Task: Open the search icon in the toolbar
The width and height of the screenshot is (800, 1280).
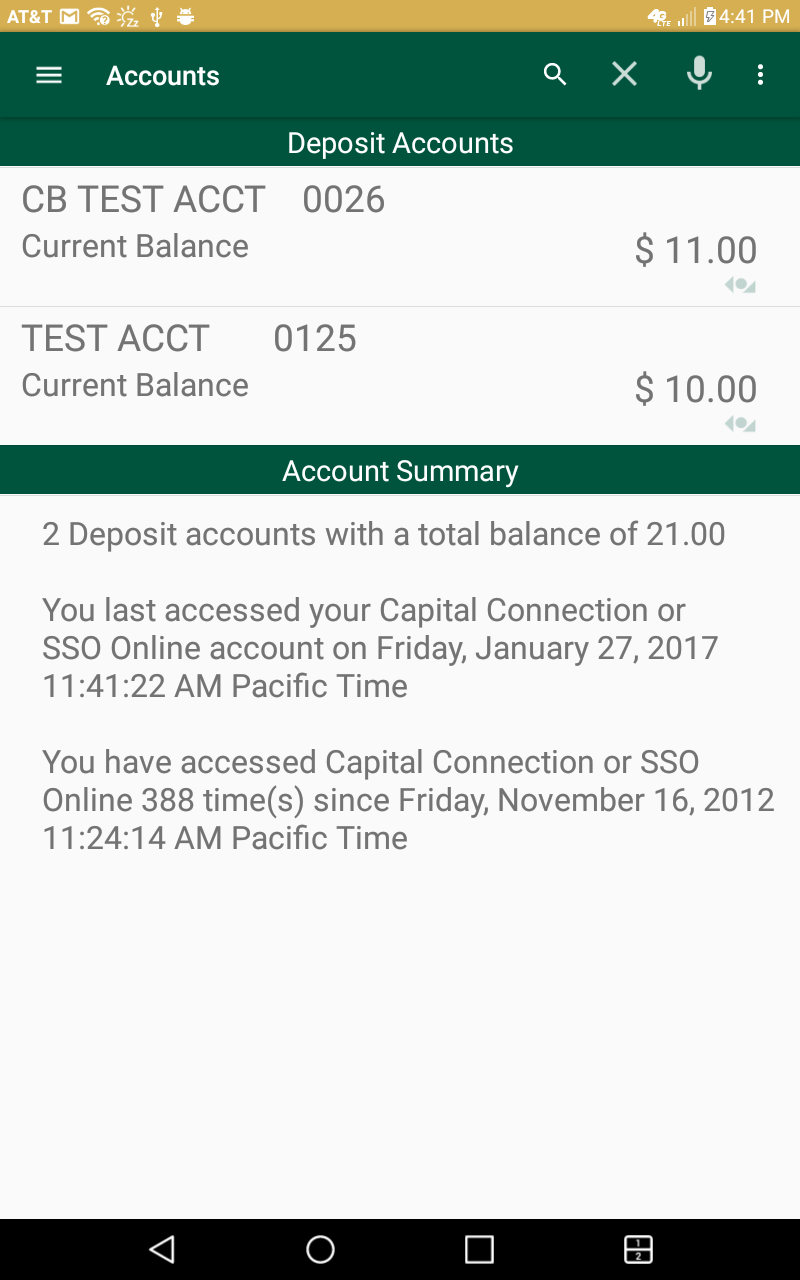Action: pos(554,73)
